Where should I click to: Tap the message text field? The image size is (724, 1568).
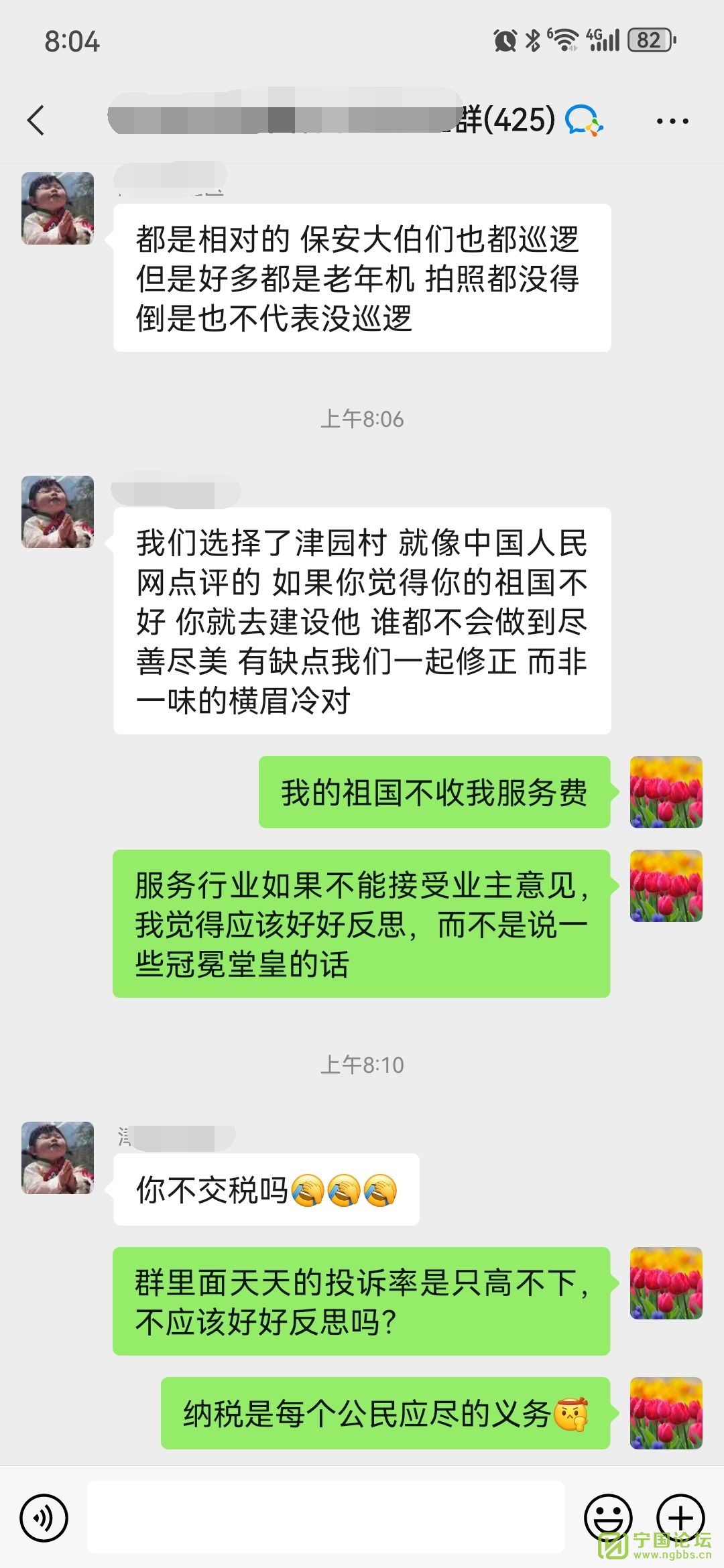(325, 1518)
